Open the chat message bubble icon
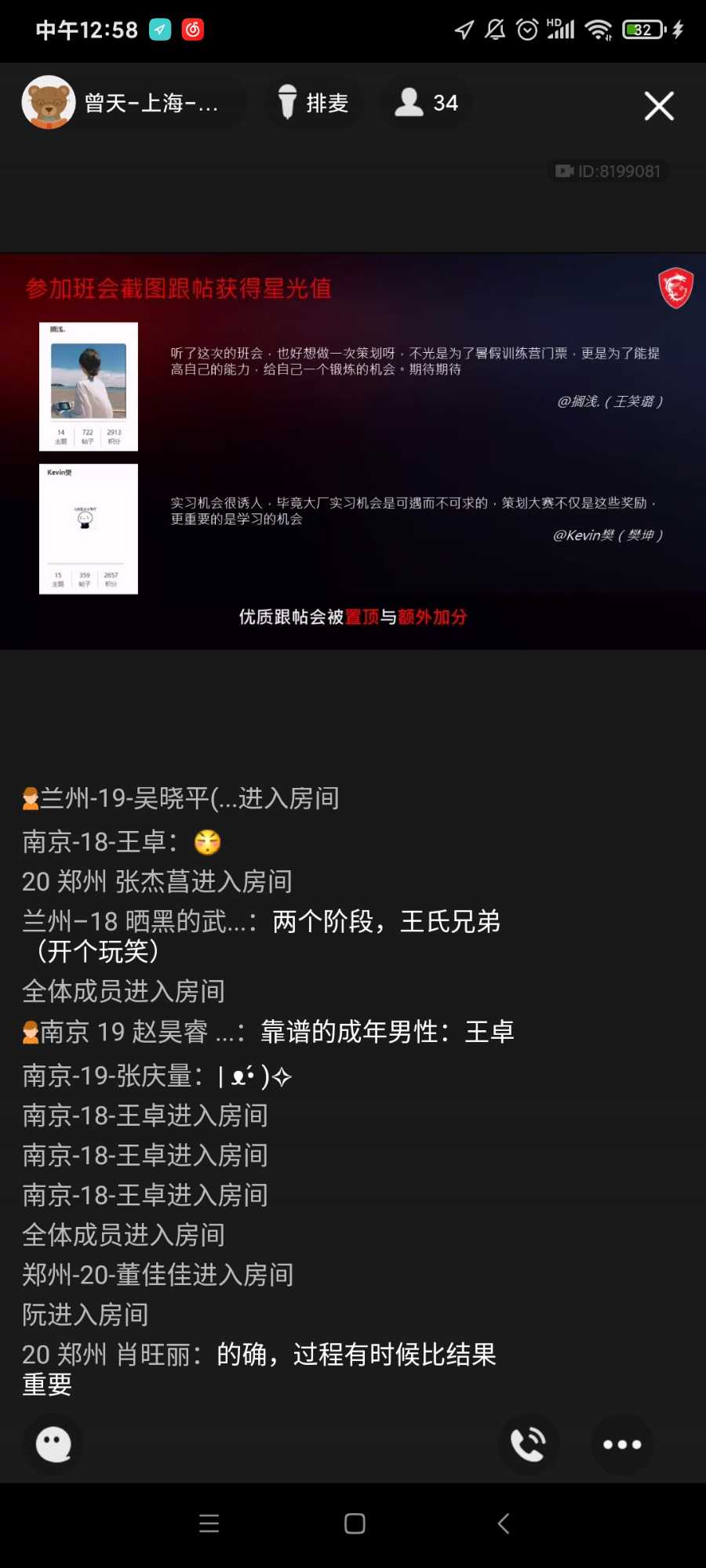Screen dimensions: 706x1568 pos(54,1443)
